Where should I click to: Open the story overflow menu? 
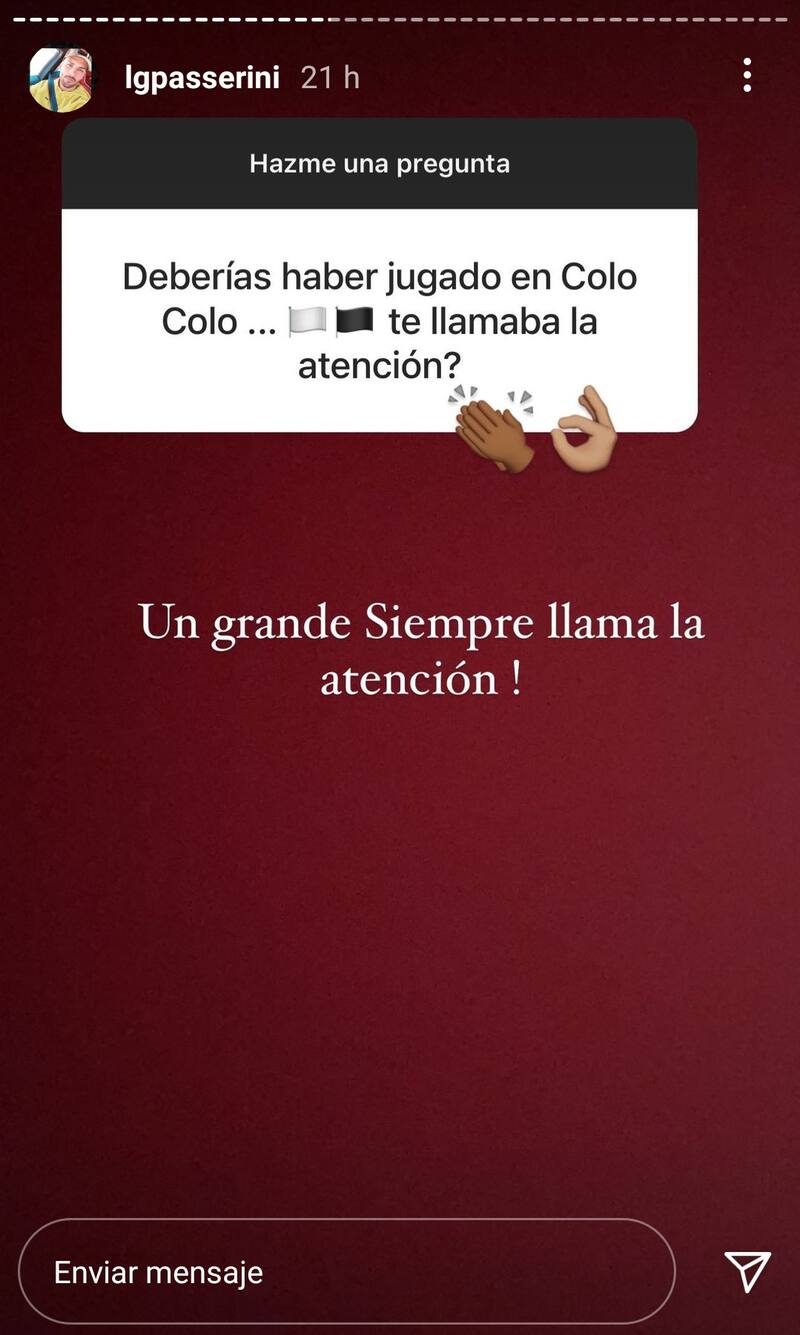point(747,76)
